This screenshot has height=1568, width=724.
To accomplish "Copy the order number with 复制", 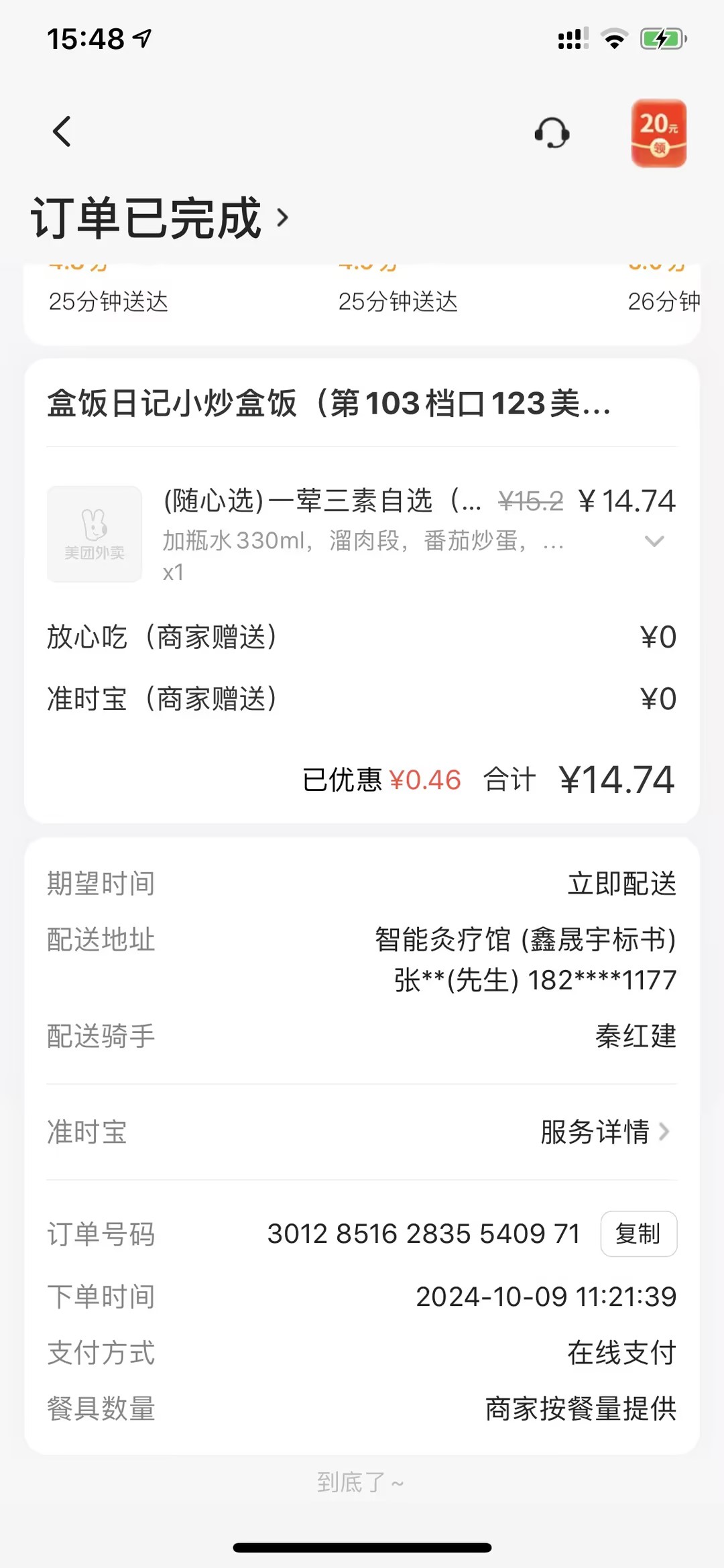I will tap(638, 1233).
